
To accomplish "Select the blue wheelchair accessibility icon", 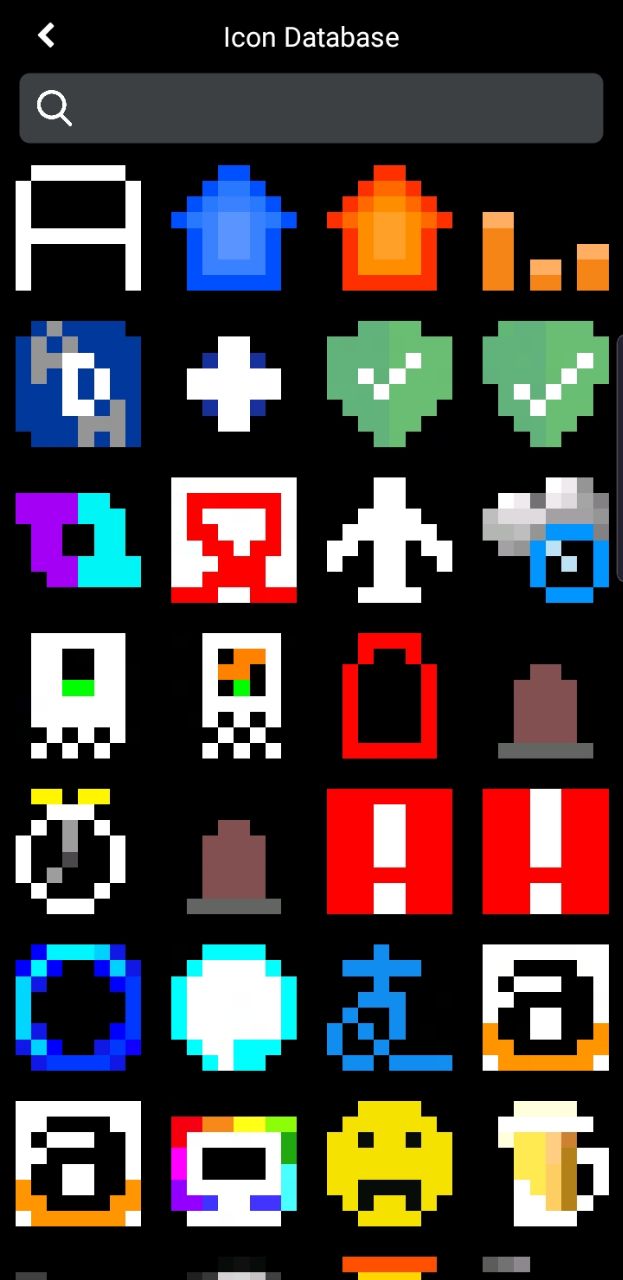I will pyautogui.click(x=389, y=1007).
